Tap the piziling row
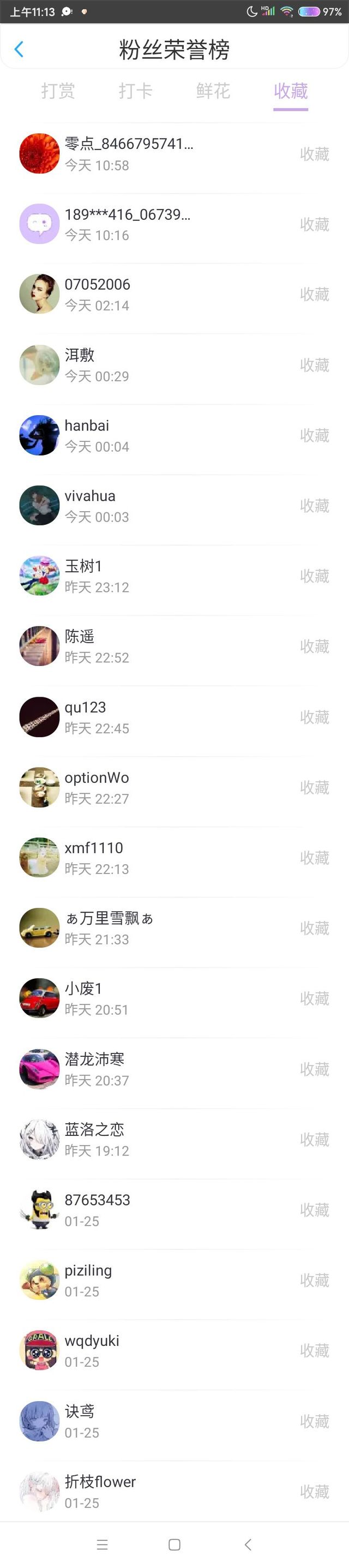Screen dimensions: 349x1568 click(x=174, y=1280)
